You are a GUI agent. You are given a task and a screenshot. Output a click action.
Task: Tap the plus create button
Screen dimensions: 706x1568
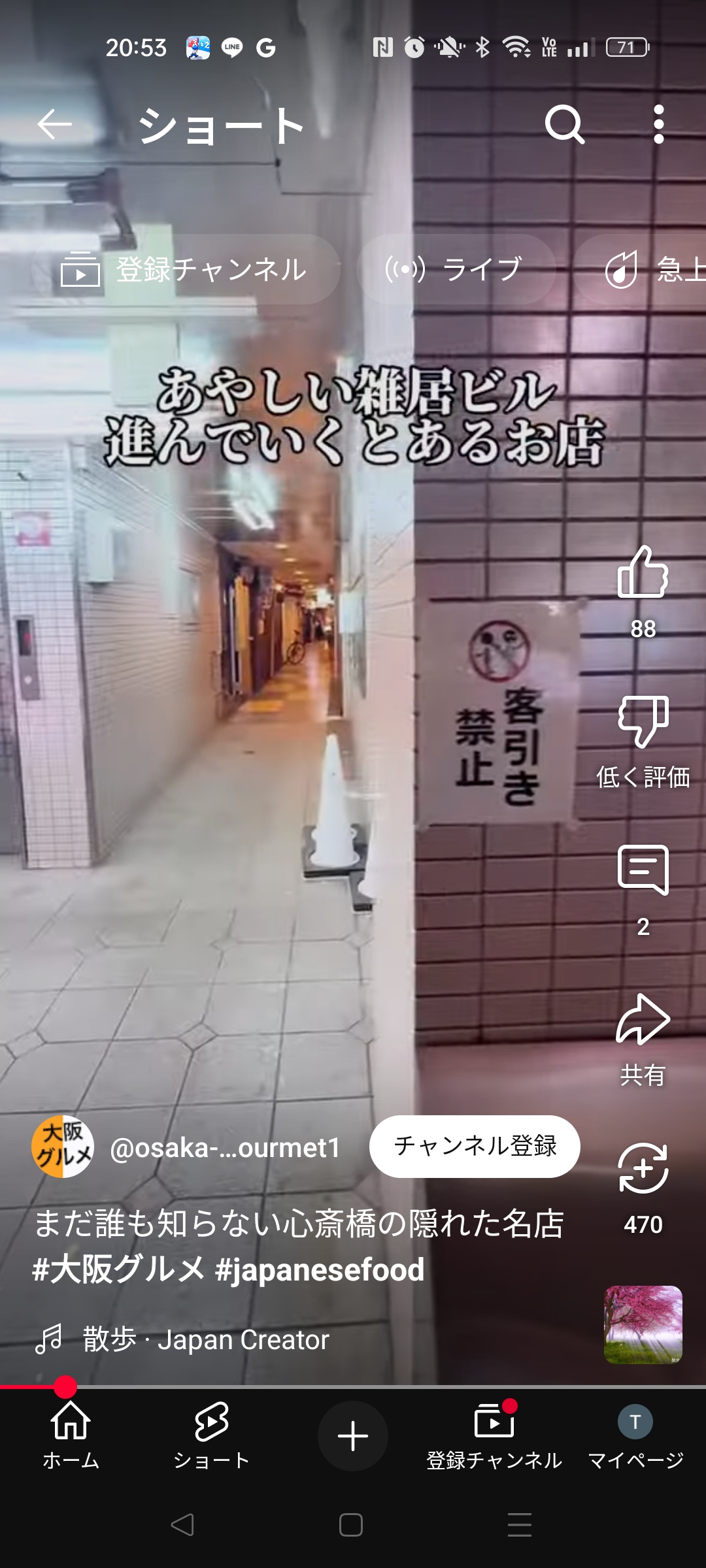click(x=353, y=1436)
